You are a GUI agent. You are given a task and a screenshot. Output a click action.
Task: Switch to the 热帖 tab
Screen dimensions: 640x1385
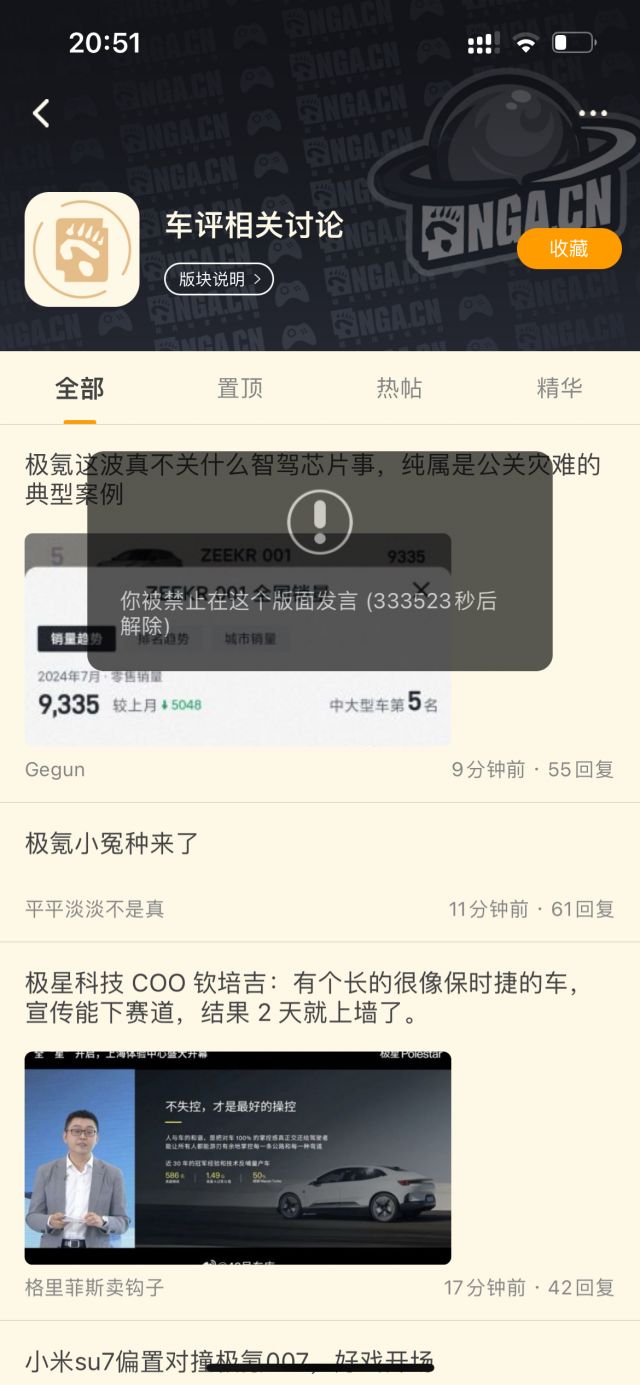pyautogui.click(x=399, y=388)
